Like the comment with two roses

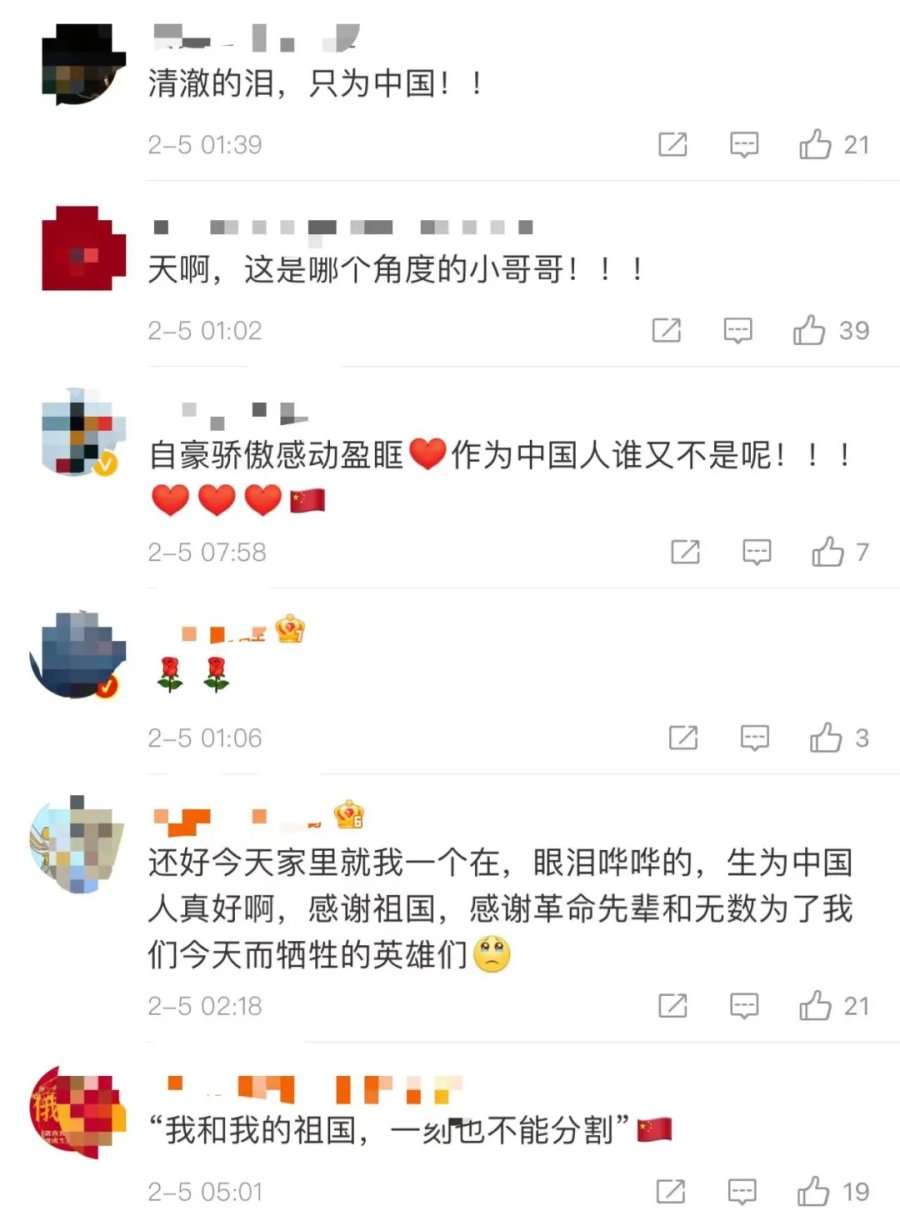(x=826, y=738)
